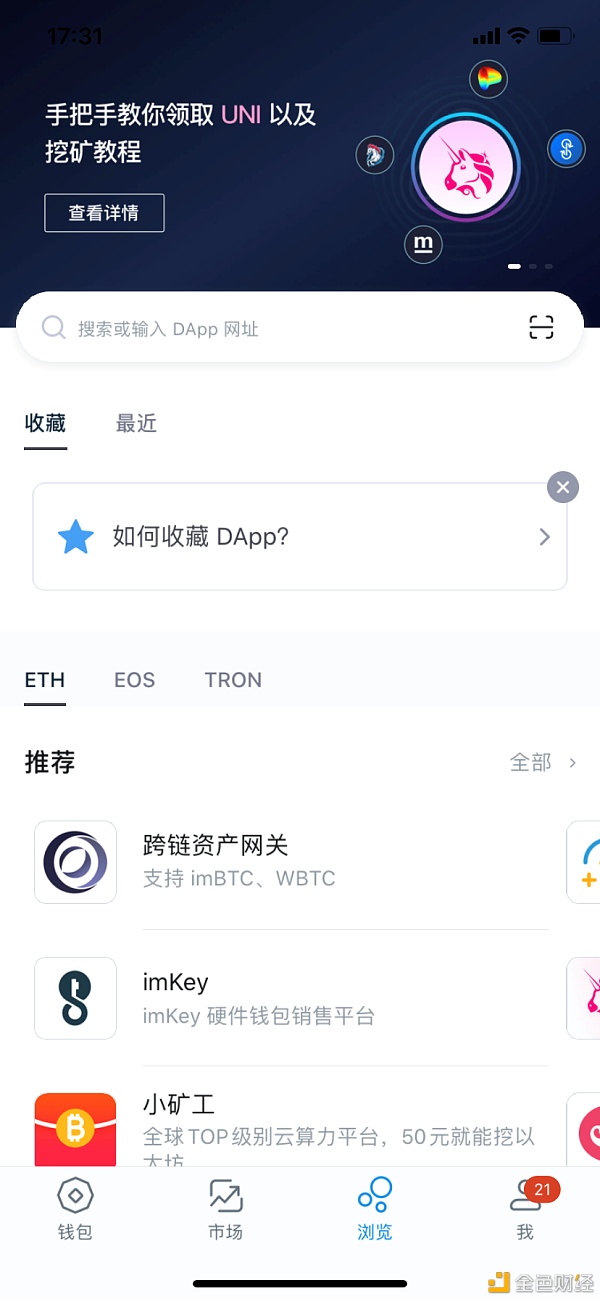Tap the 查看详情 button on the banner

(104, 213)
